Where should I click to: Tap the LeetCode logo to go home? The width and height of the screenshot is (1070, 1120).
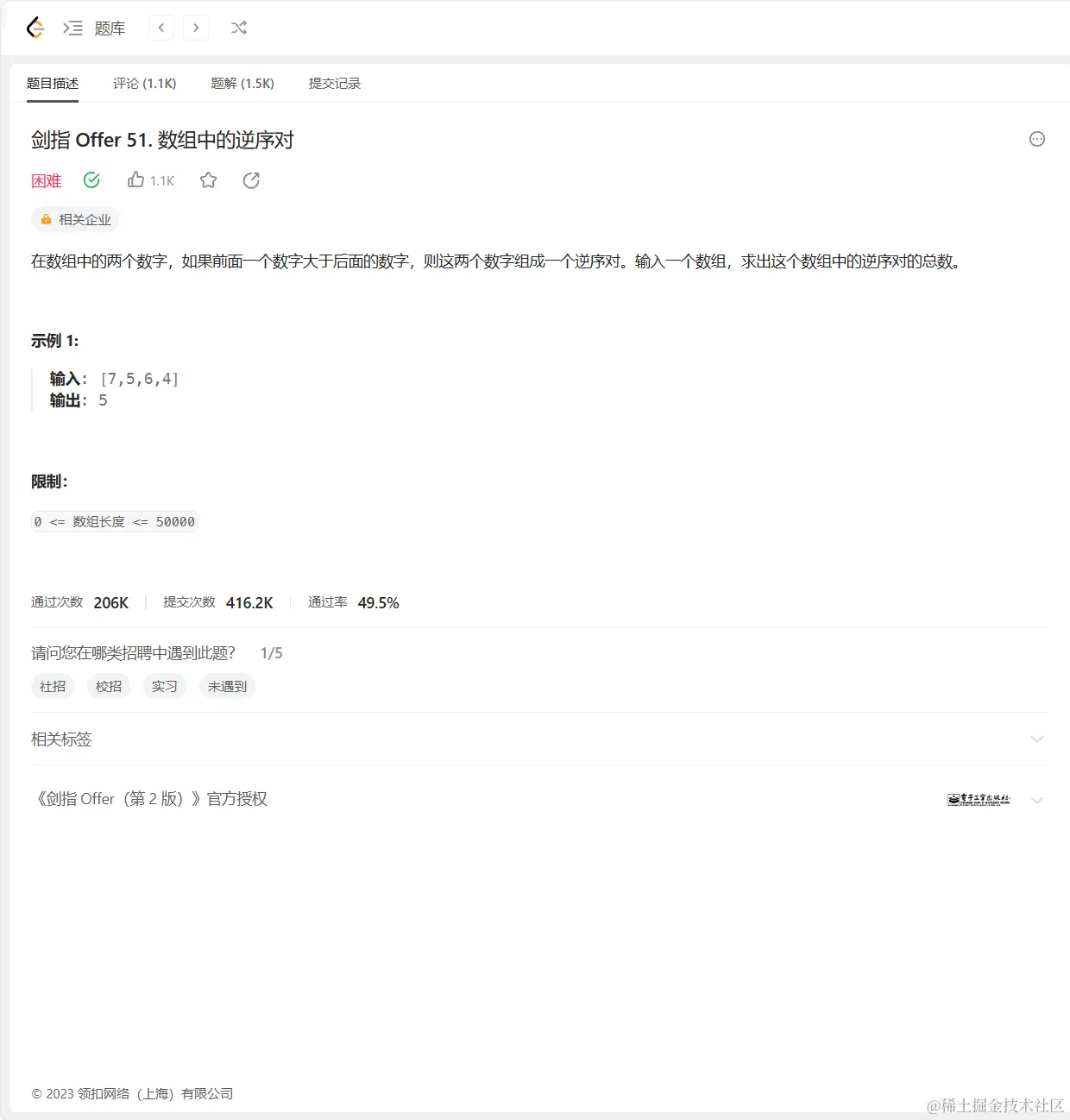coord(35,28)
